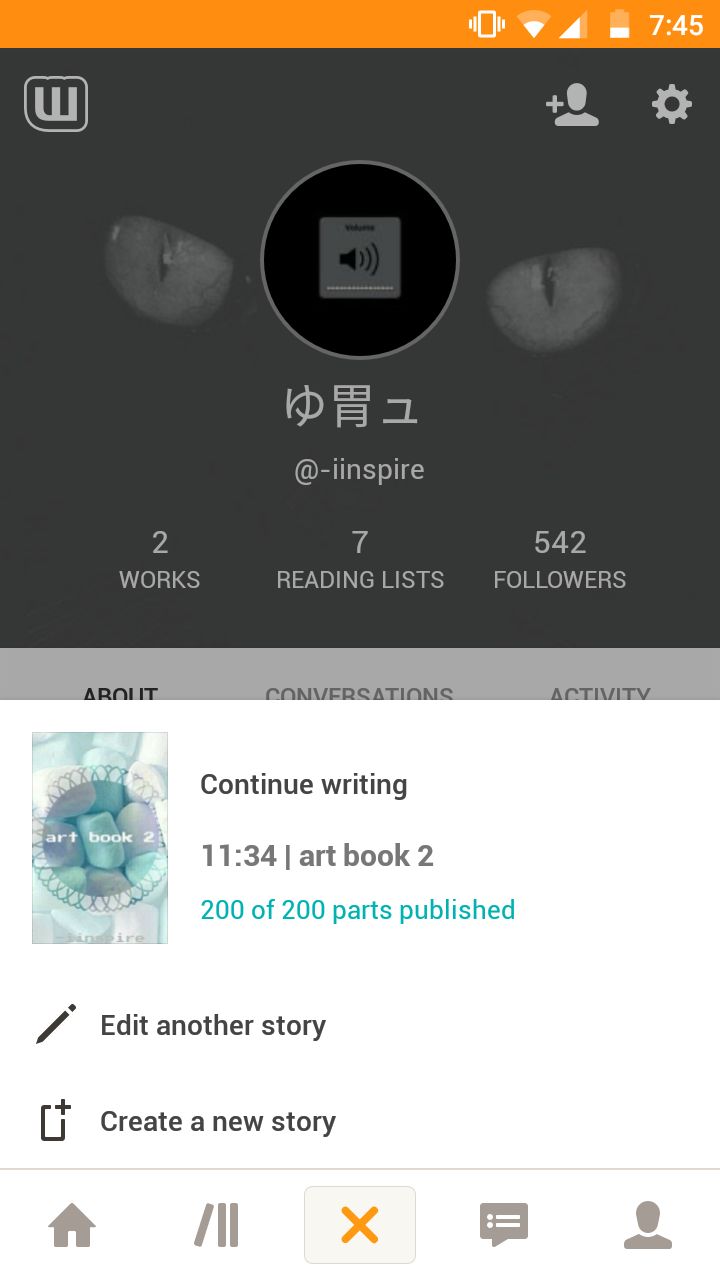Open the messages tab
Screen dimensions: 720x1280
503,1225
